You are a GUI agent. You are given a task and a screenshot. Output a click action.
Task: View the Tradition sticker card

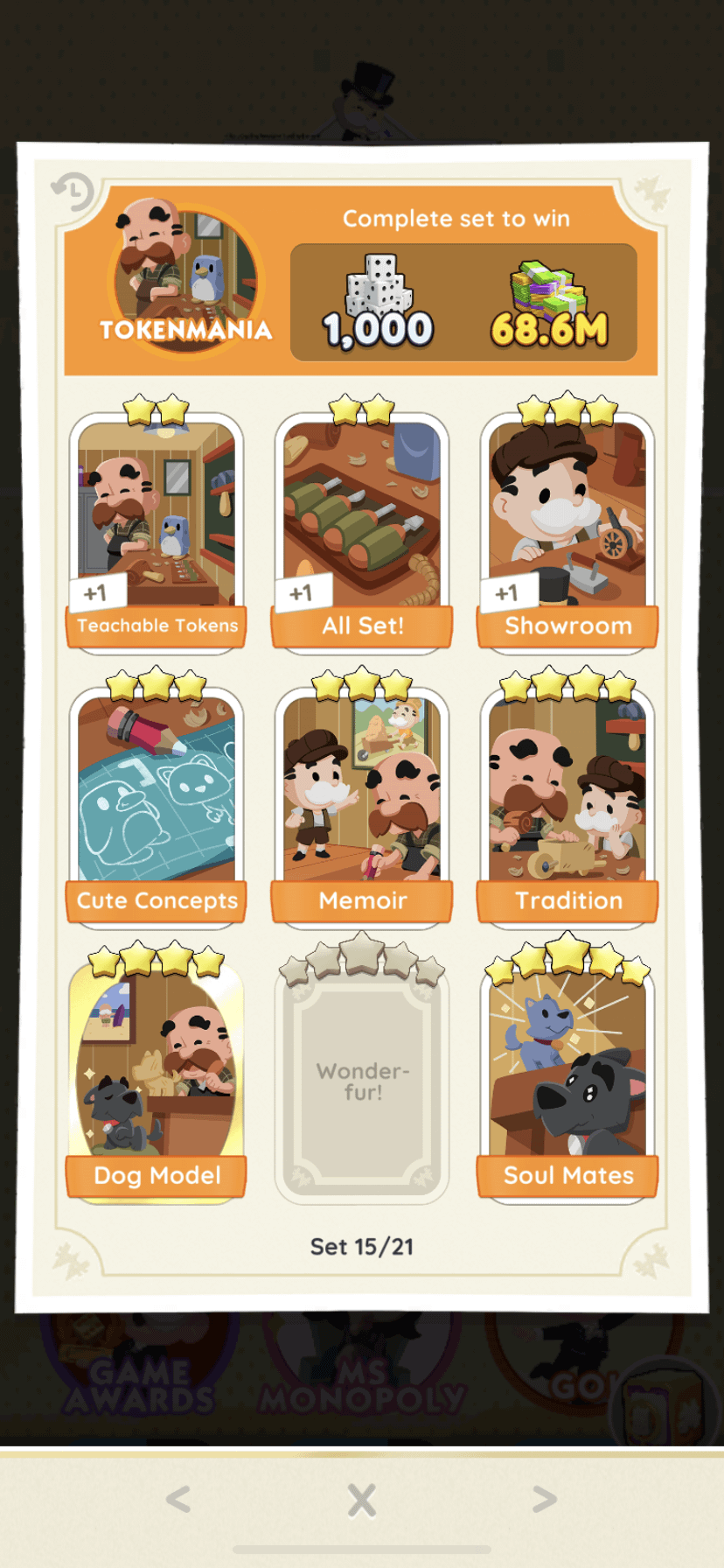(567, 801)
